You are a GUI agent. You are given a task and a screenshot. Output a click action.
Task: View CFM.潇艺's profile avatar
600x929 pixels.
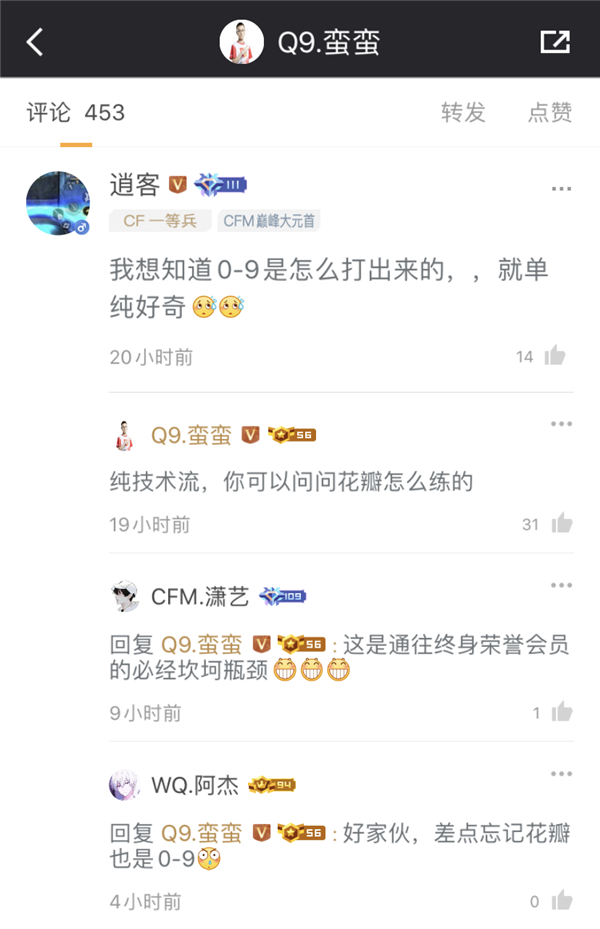(124, 597)
